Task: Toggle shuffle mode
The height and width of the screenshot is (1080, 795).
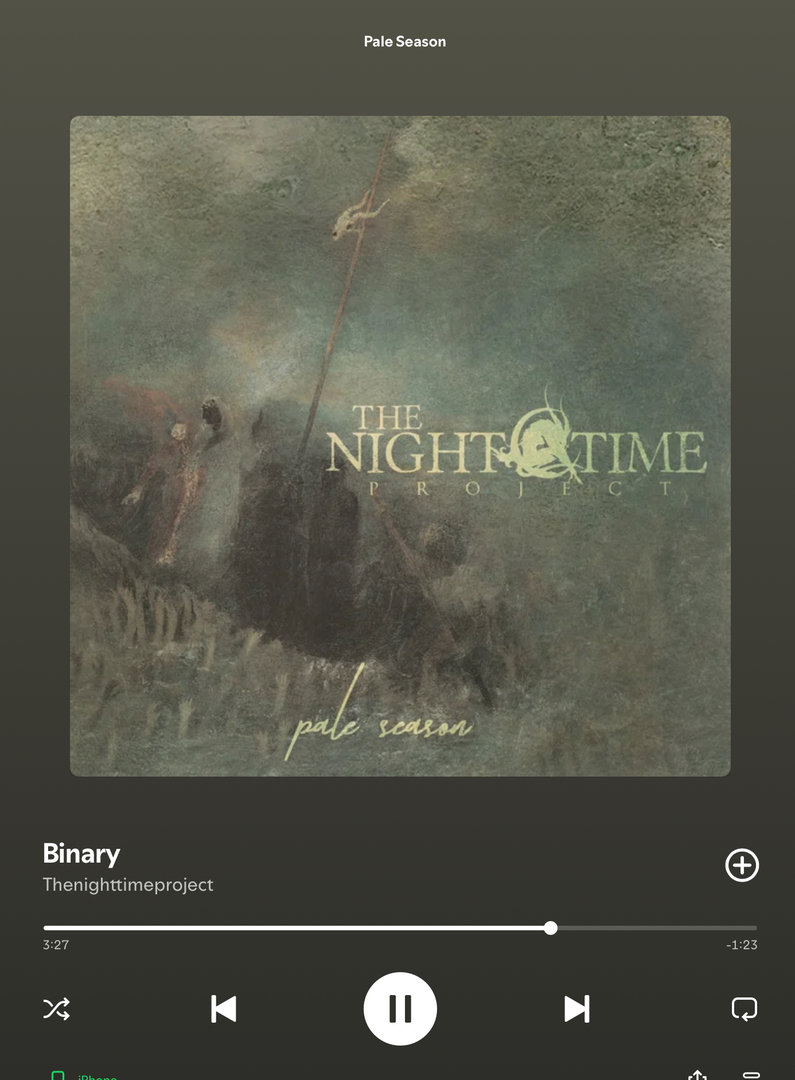Action: pos(56,1008)
